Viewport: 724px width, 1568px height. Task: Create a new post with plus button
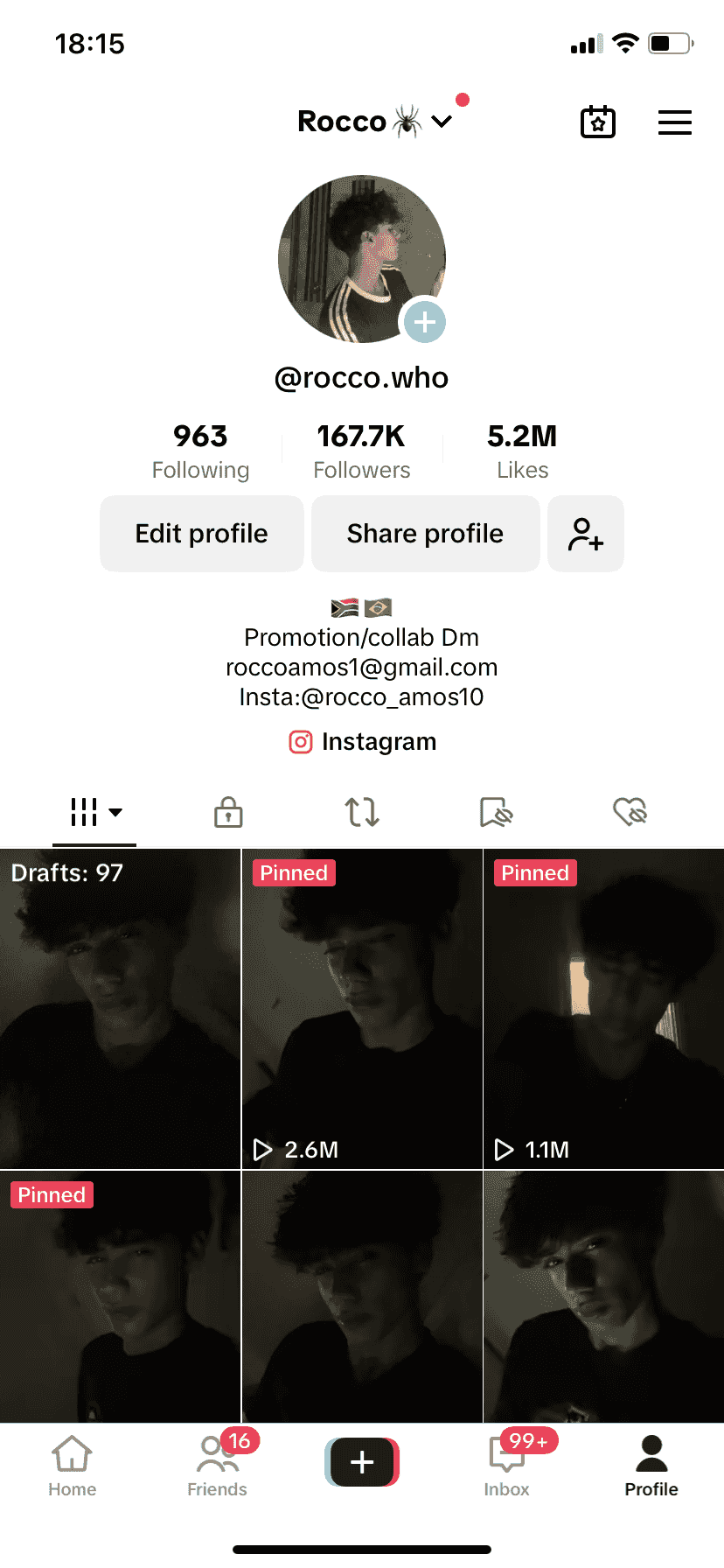click(x=362, y=1461)
